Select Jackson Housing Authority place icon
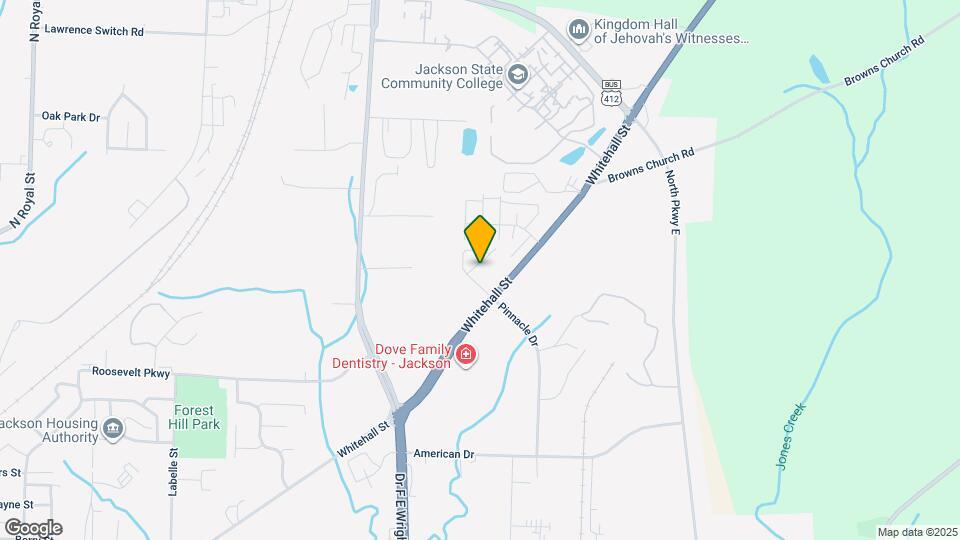The image size is (960, 540). pos(114,429)
